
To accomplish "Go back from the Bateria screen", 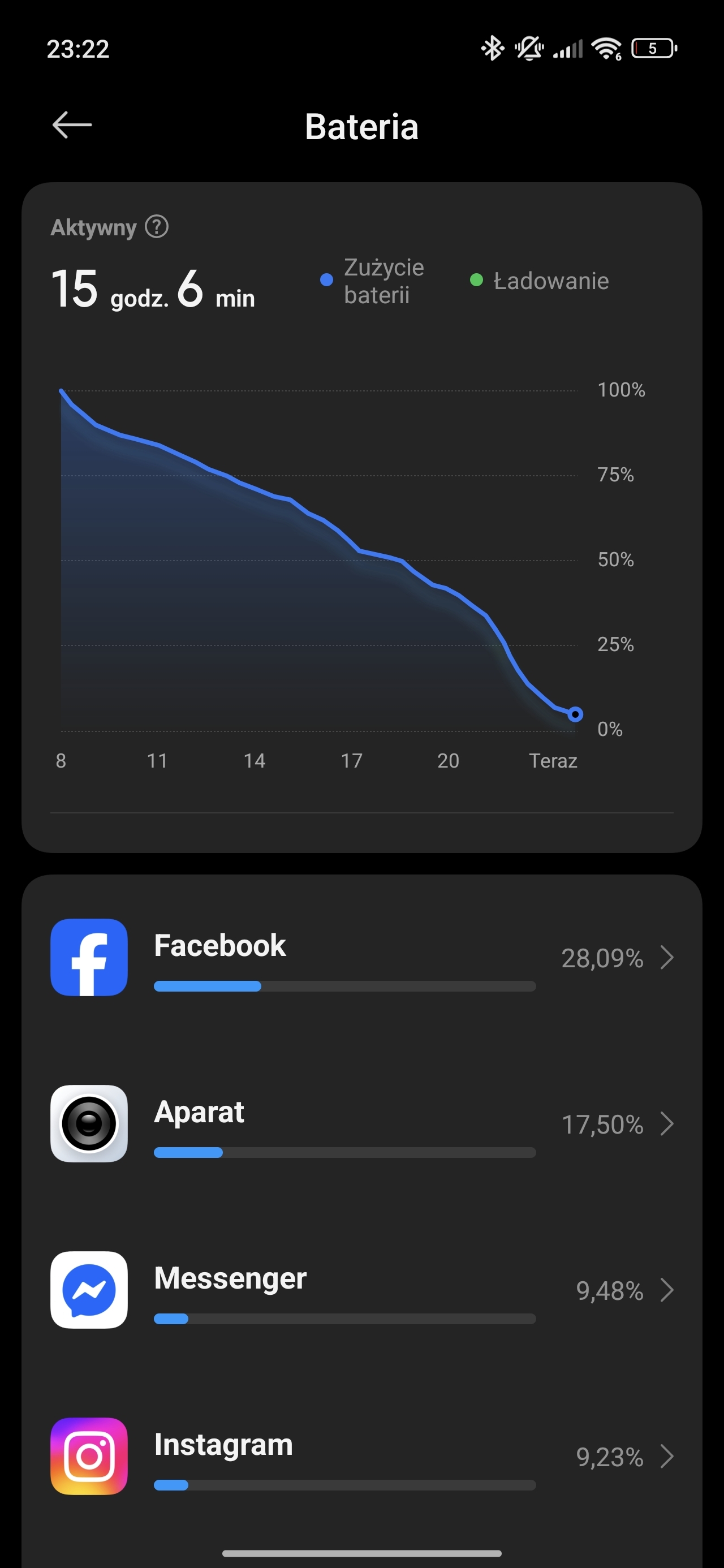I will pyautogui.click(x=72, y=126).
